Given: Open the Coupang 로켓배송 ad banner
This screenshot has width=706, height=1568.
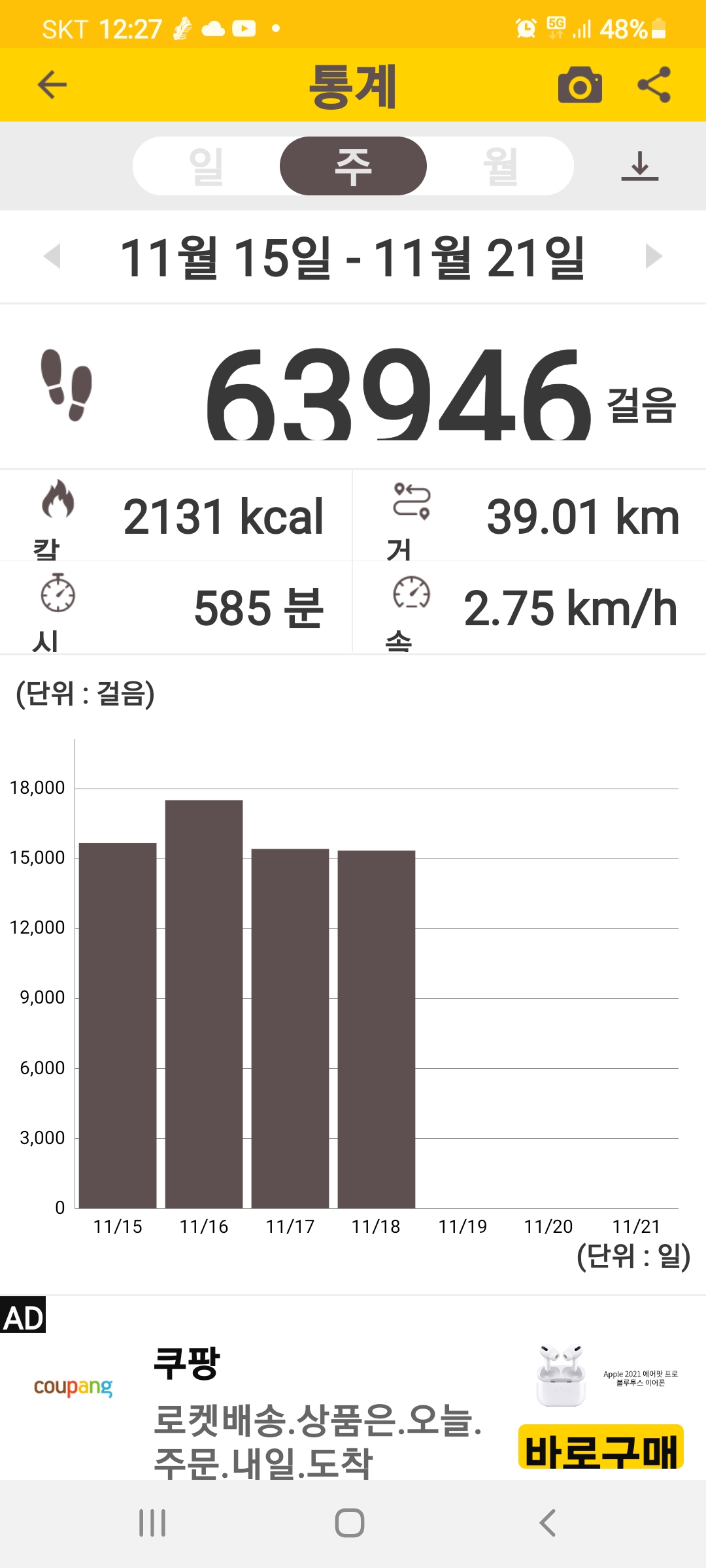Looking at the screenshot, I should (x=353, y=1388).
